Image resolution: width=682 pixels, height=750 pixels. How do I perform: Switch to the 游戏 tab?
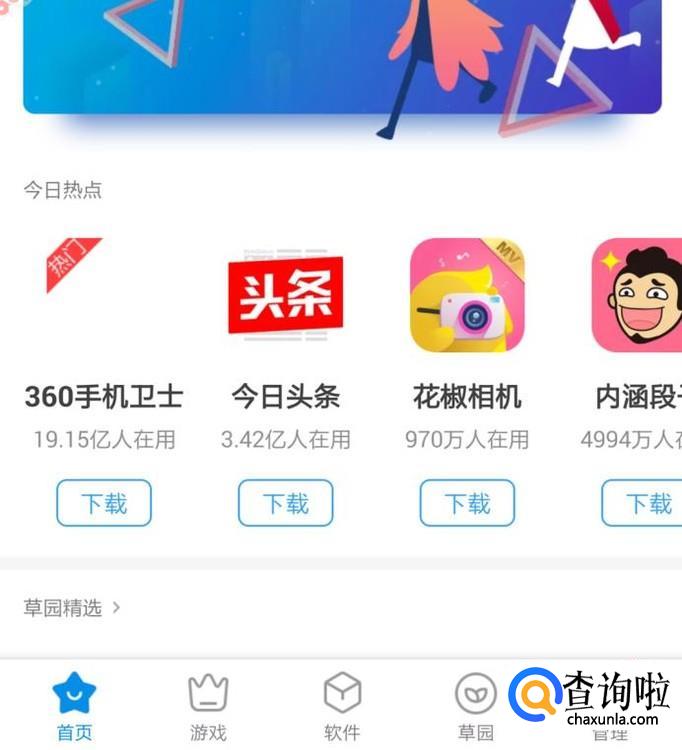[208, 707]
